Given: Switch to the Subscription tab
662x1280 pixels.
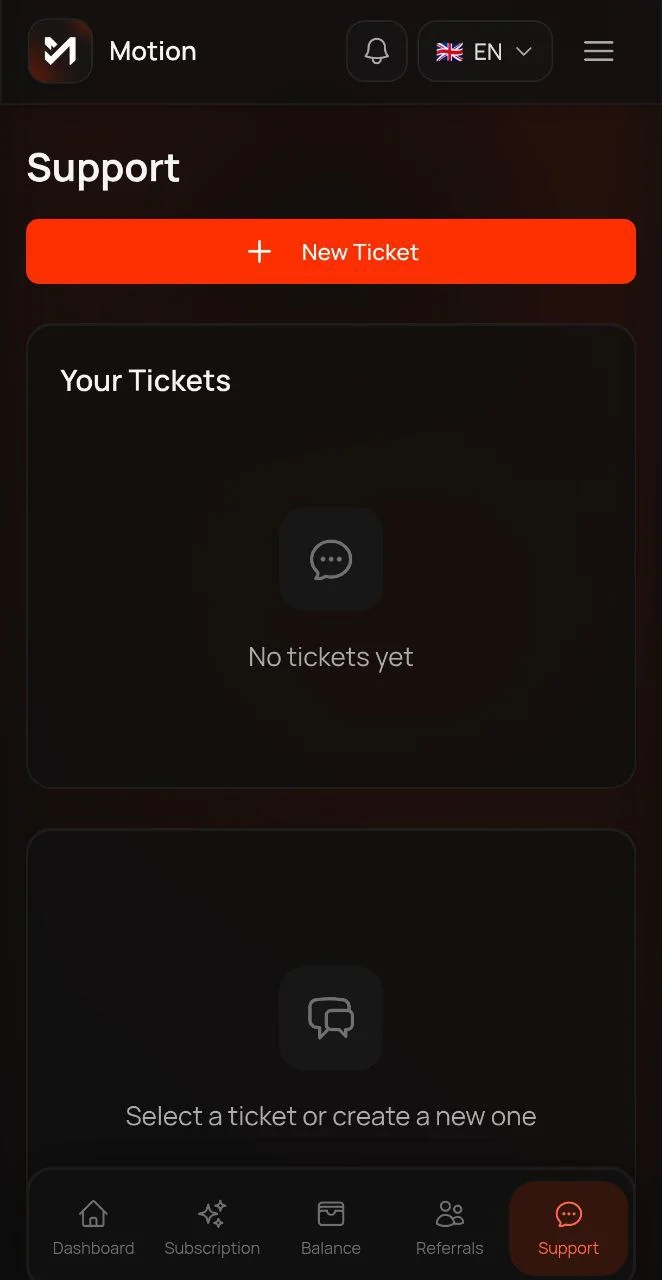Looking at the screenshot, I should click(x=212, y=1229).
